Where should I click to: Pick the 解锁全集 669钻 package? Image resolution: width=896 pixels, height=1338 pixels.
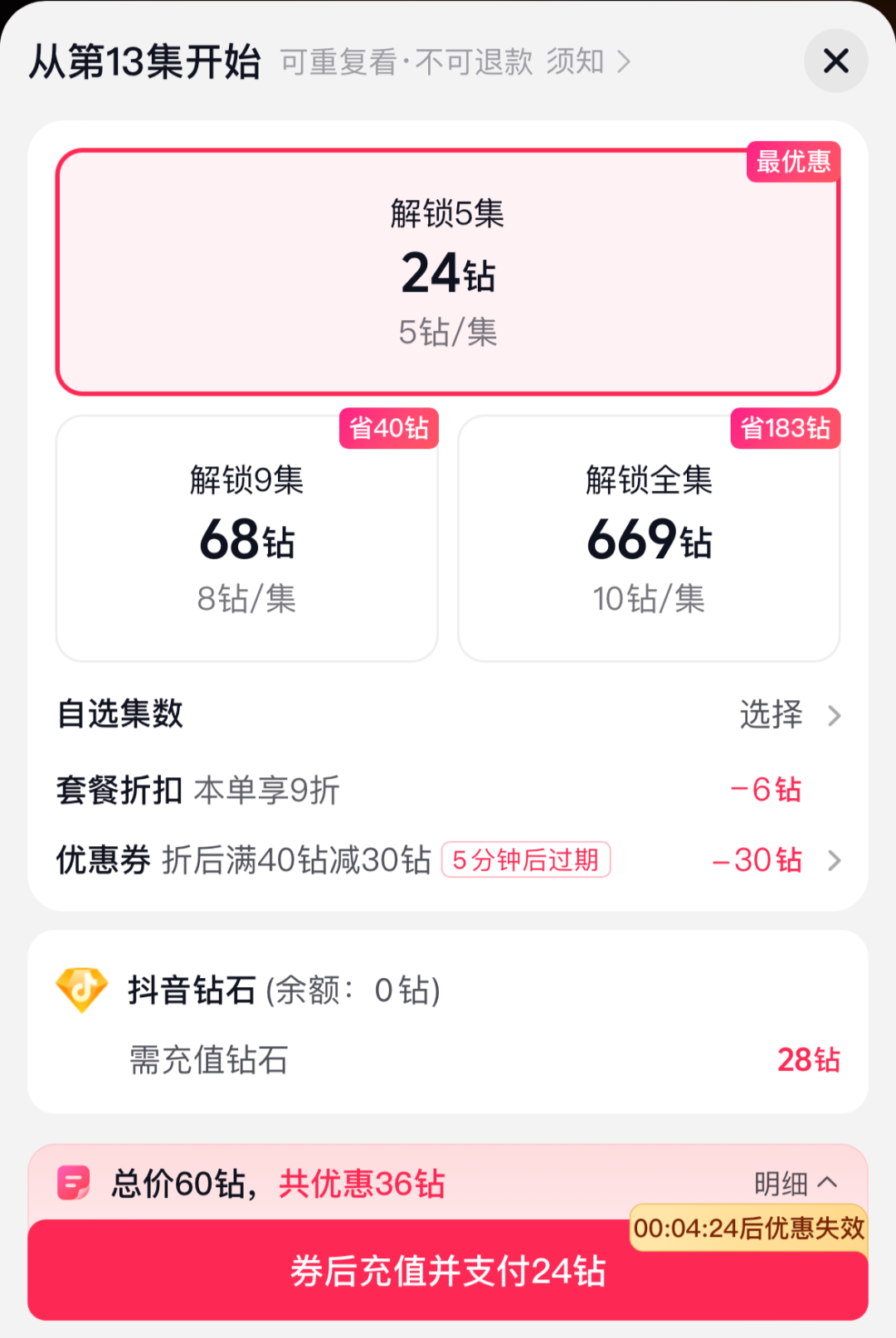coord(649,538)
